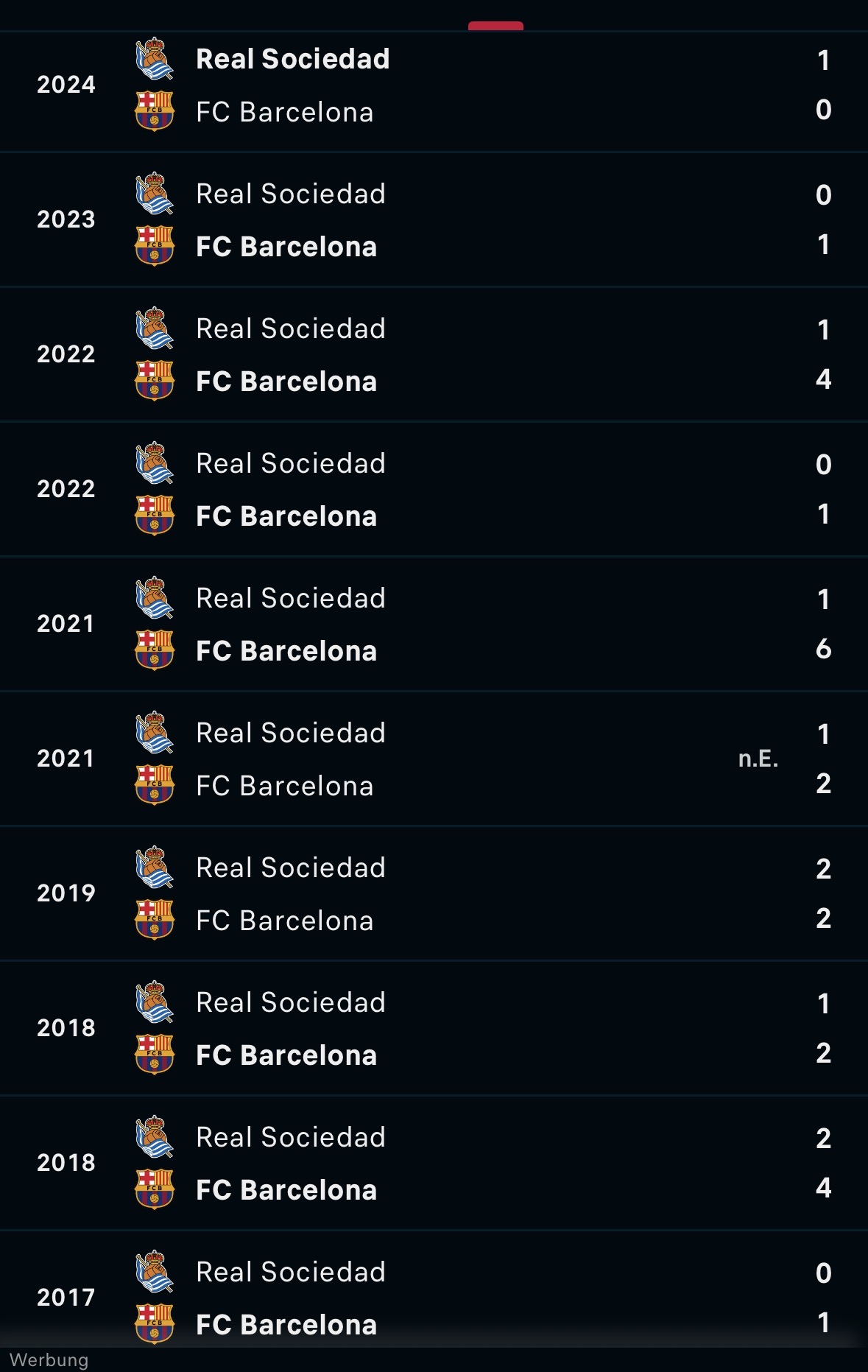
Task: Select the 2018 match that ended 1-2
Action: [434, 1029]
